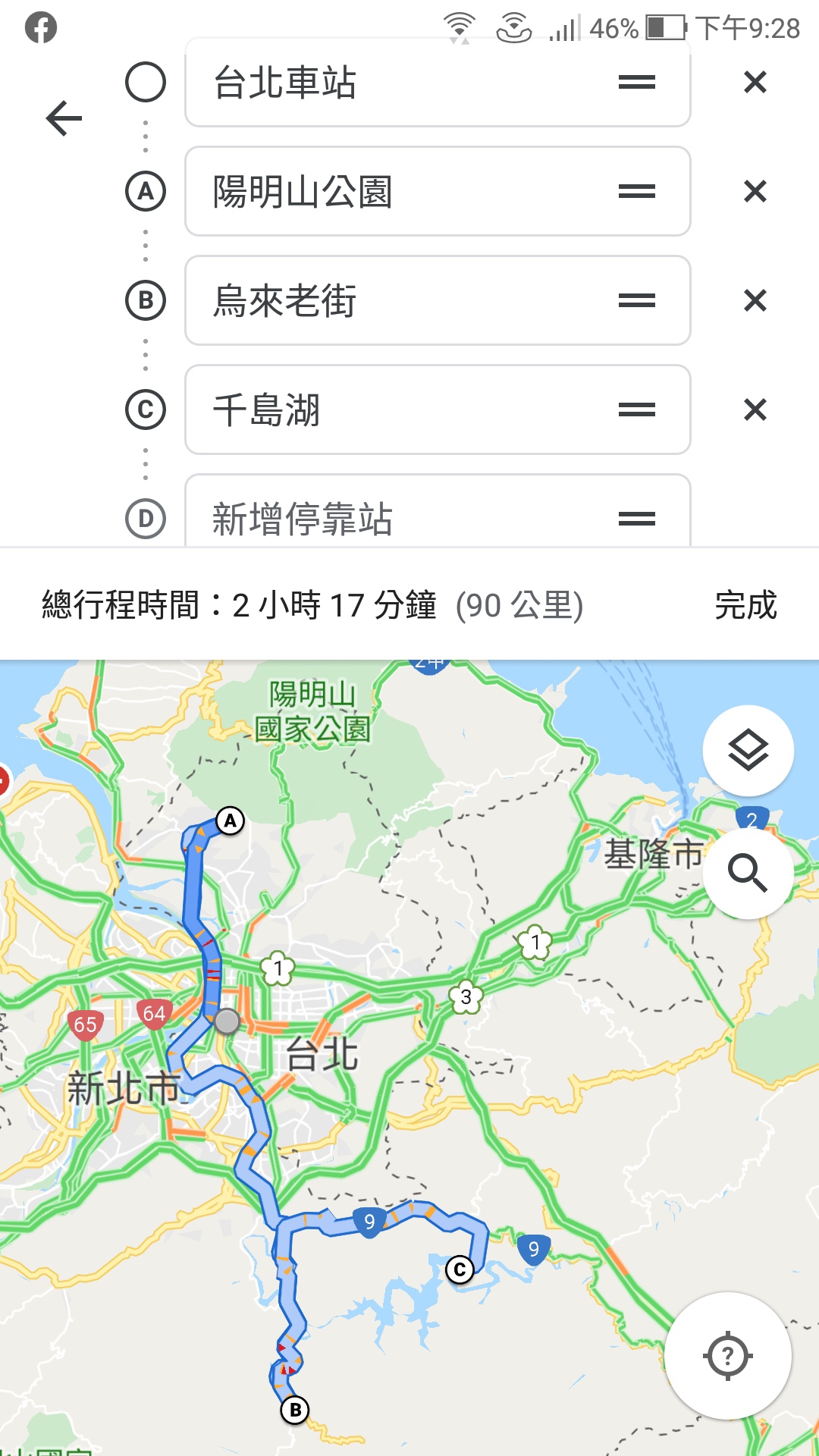819x1456 pixels.
Task: Delete the 千島湖 stop
Action: (755, 409)
